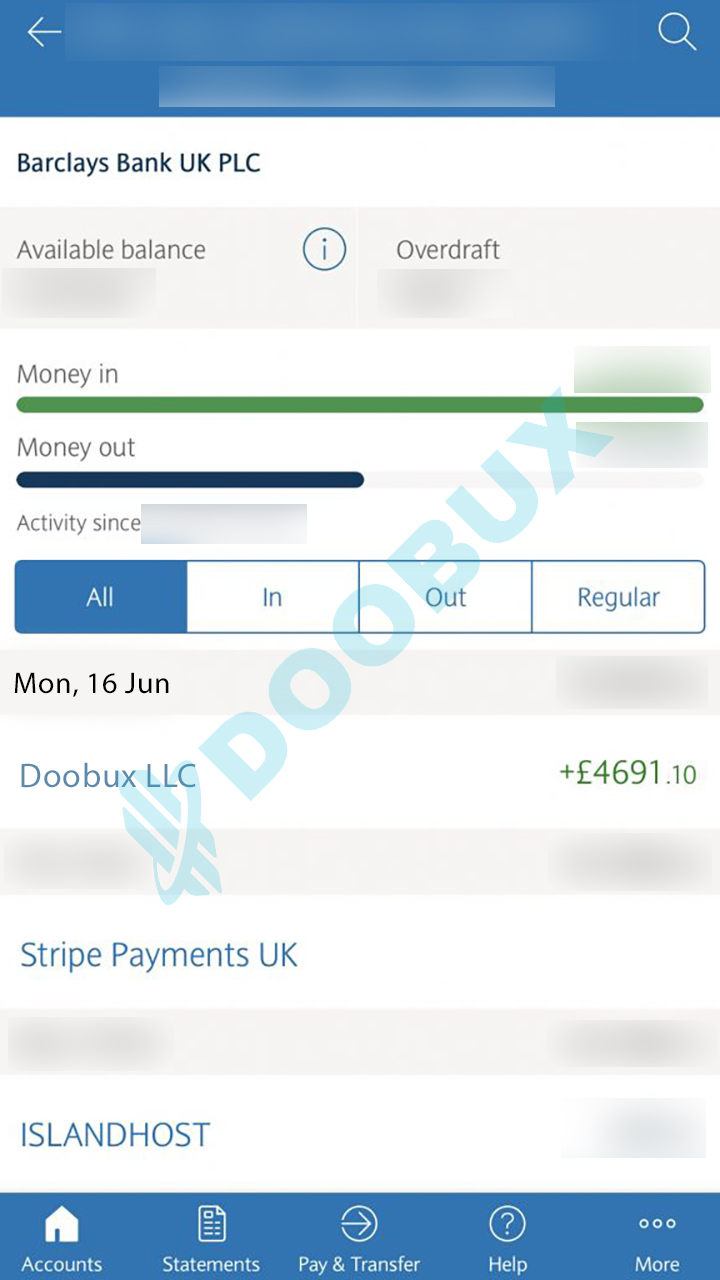720x1280 pixels.
Task: Open the ISLANDHOST transaction
Action: coord(360,1134)
